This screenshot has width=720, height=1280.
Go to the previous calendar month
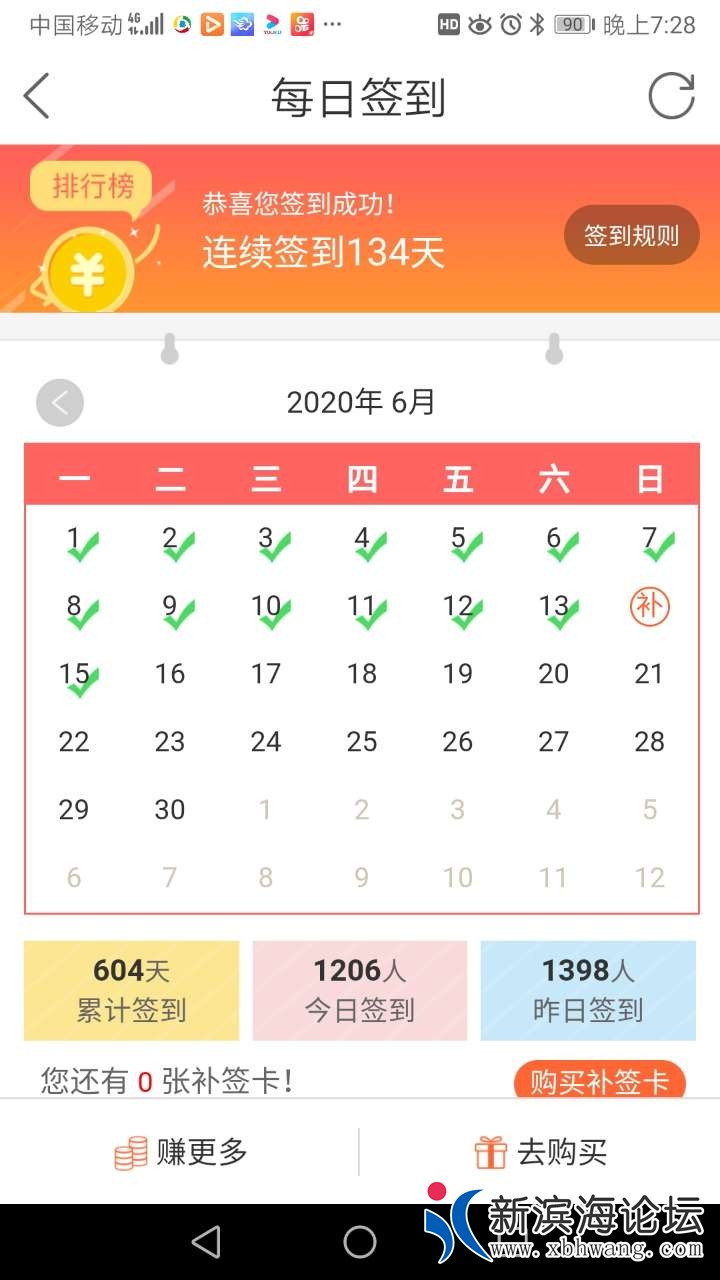point(60,403)
